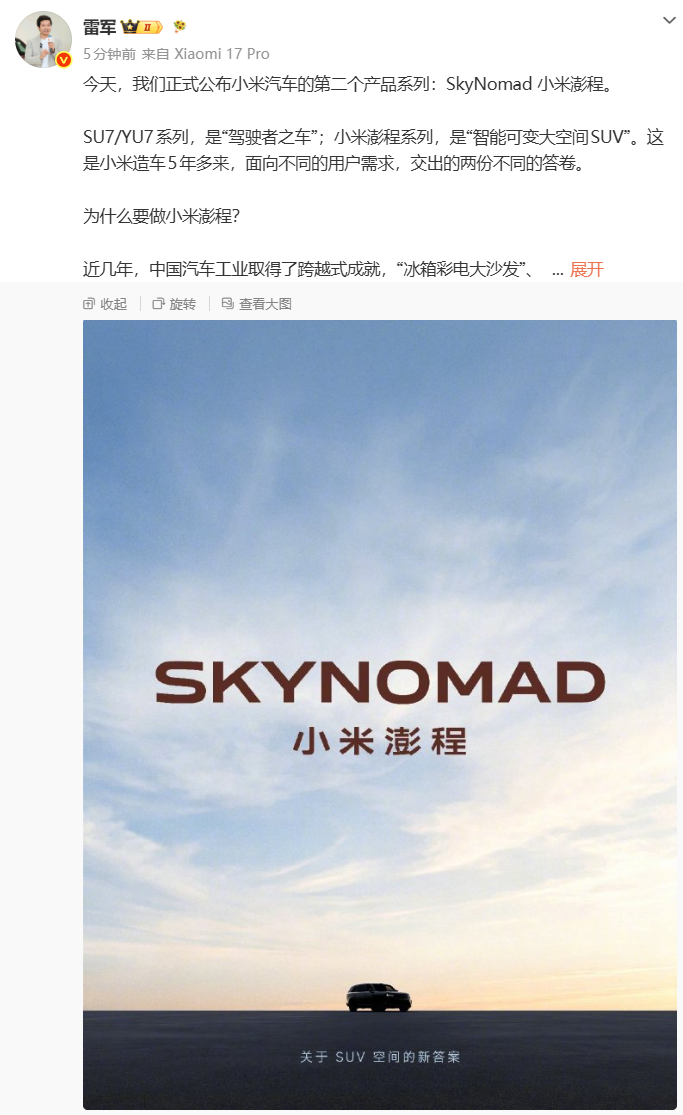Open the post options chevron menu

click(x=669, y=20)
